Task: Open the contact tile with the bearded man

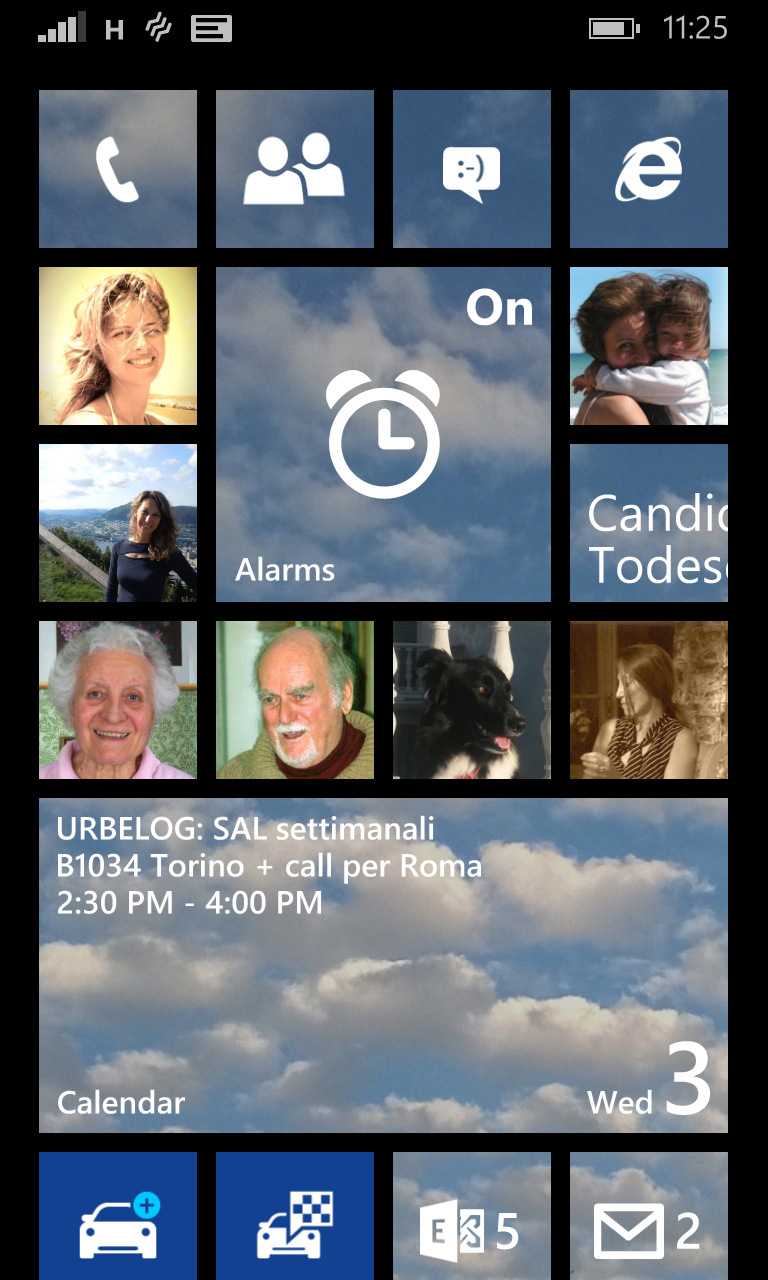Action: coord(295,700)
